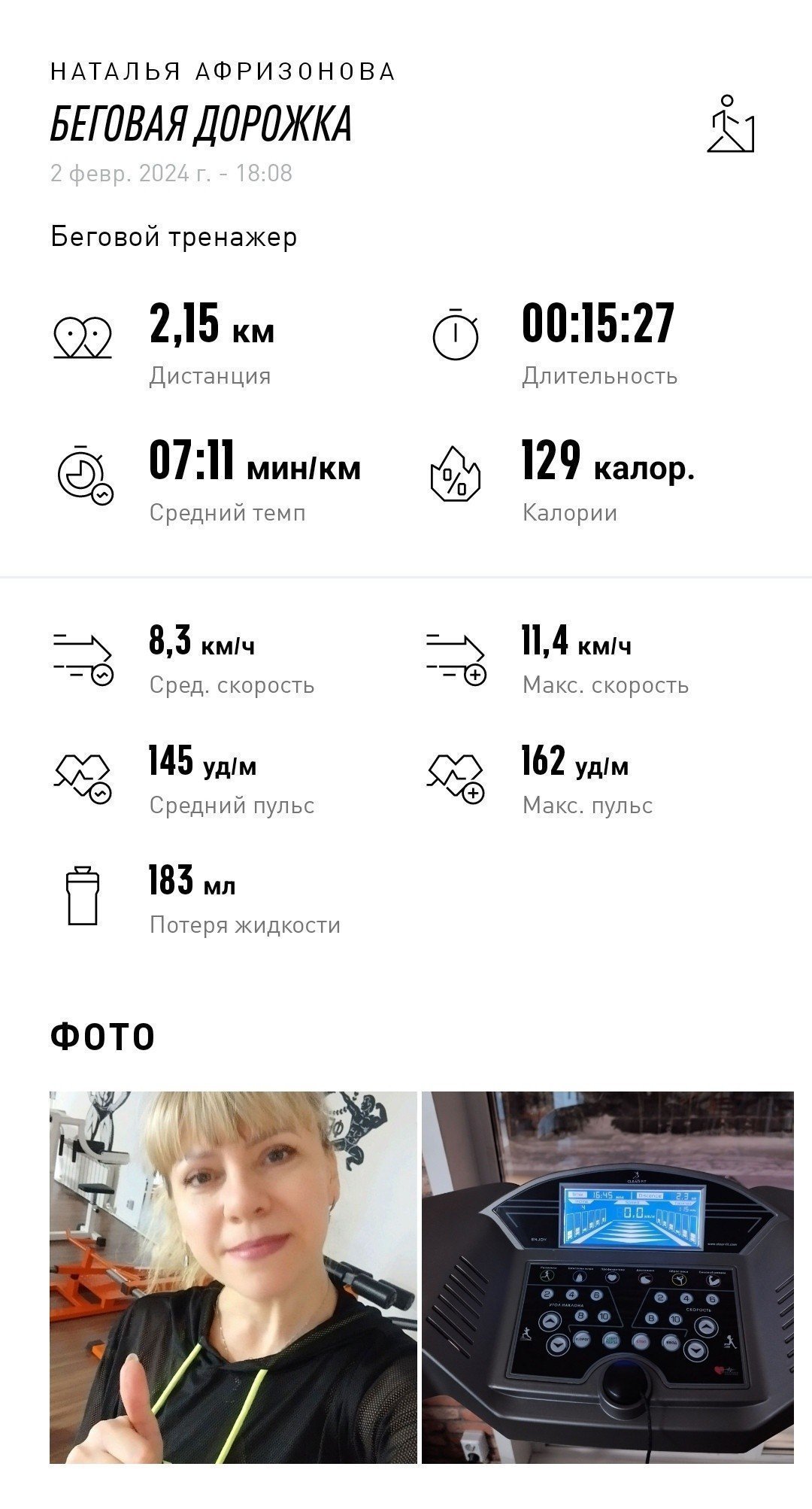Open the selfie photo with thumbs up
Image resolution: width=812 pixels, height=1509 pixels.
pos(233,1277)
